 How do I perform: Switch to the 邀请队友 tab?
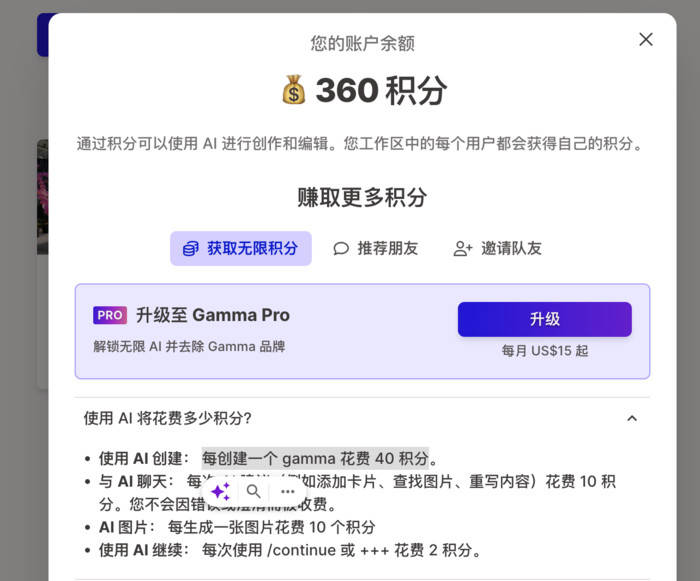497,248
